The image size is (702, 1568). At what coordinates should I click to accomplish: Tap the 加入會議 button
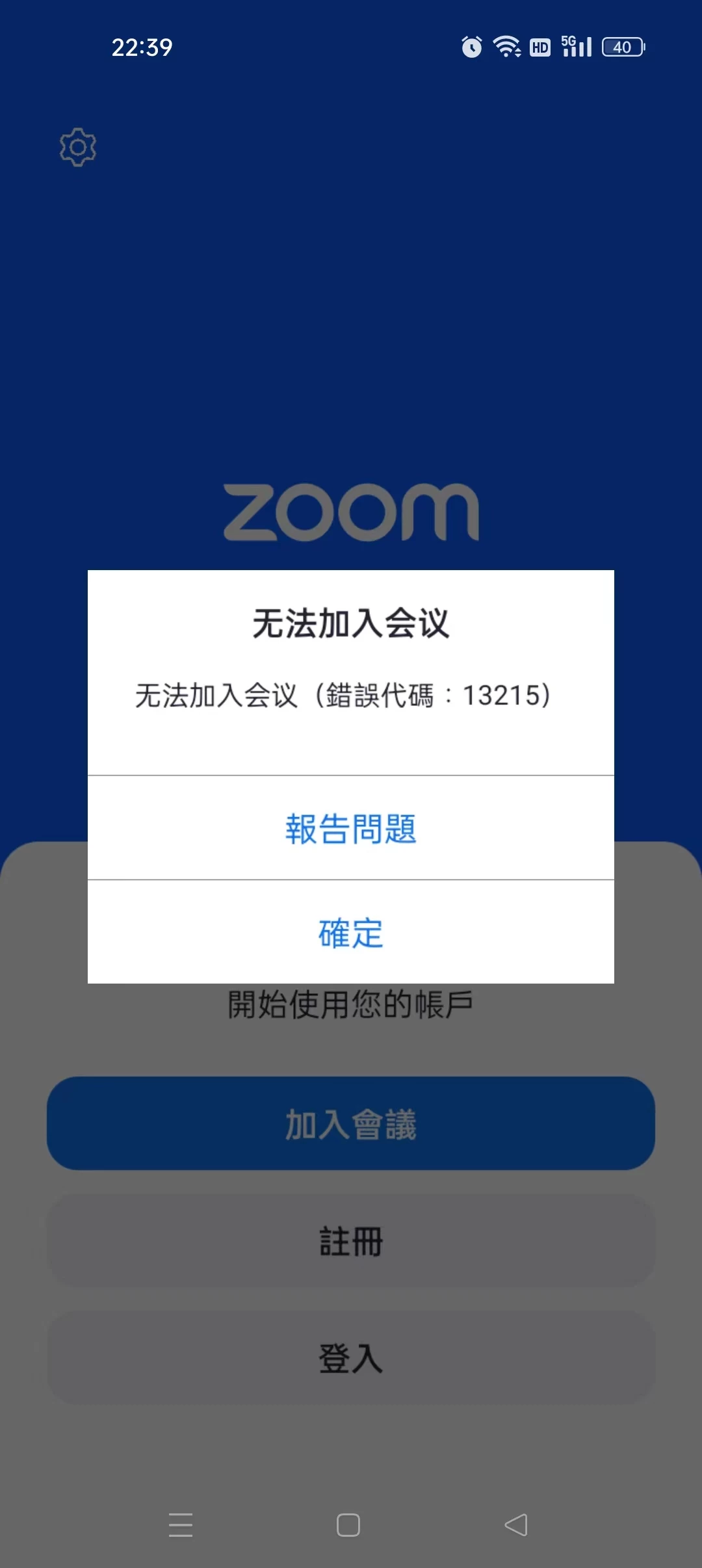coord(351,1123)
